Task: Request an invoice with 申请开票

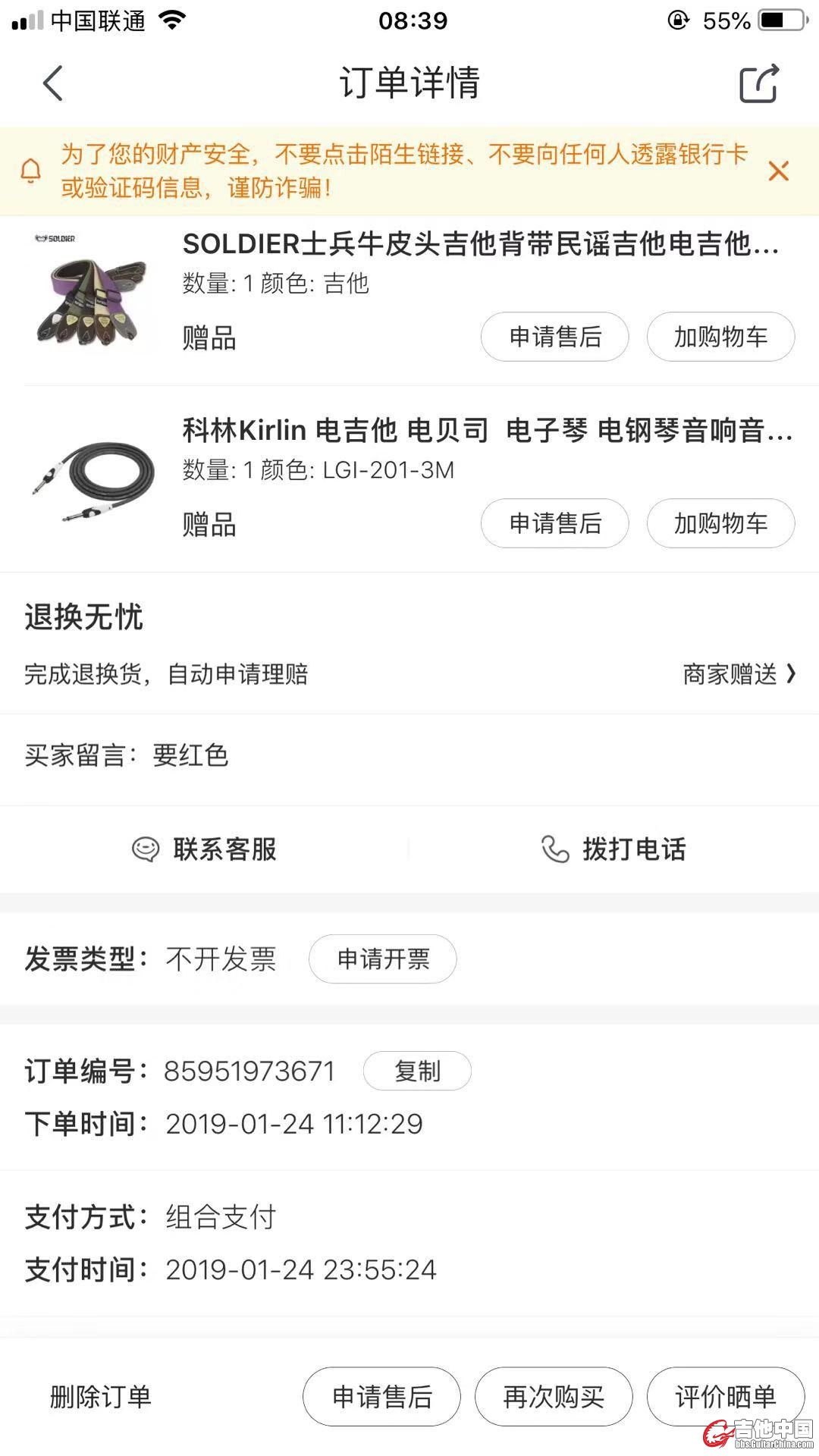Action: [383, 959]
